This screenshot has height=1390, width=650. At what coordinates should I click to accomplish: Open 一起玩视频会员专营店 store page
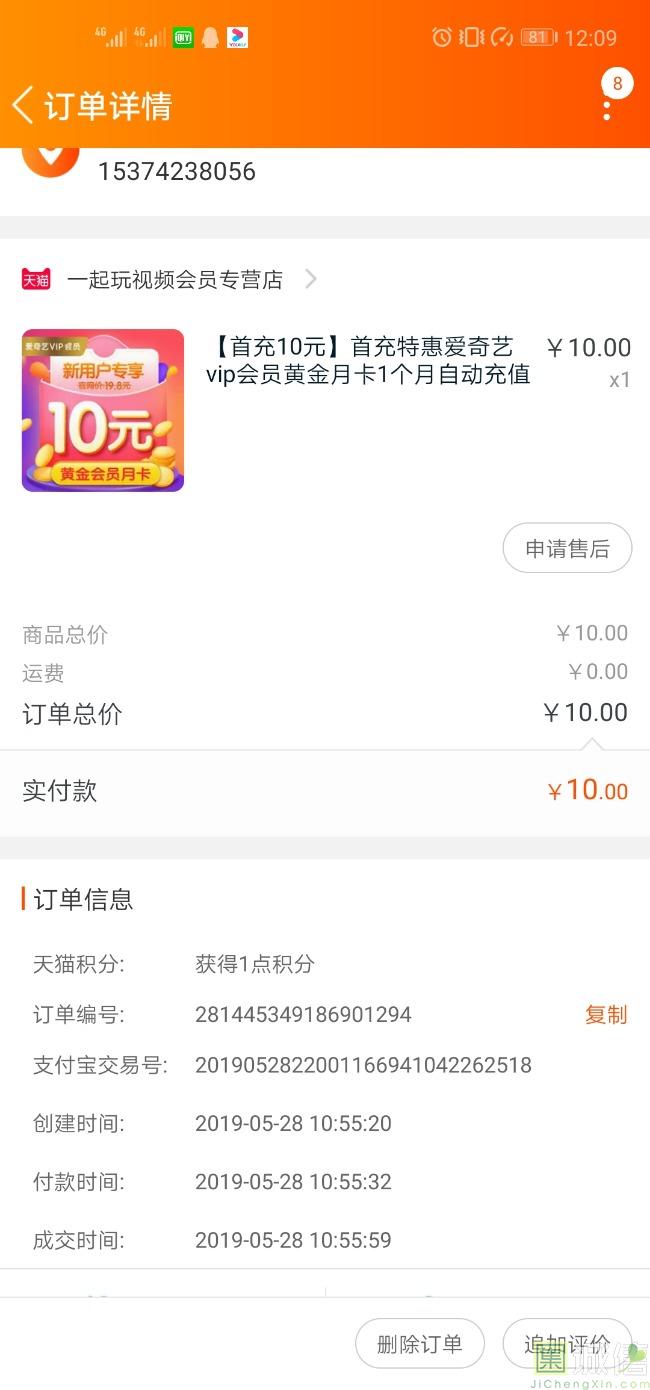175,280
